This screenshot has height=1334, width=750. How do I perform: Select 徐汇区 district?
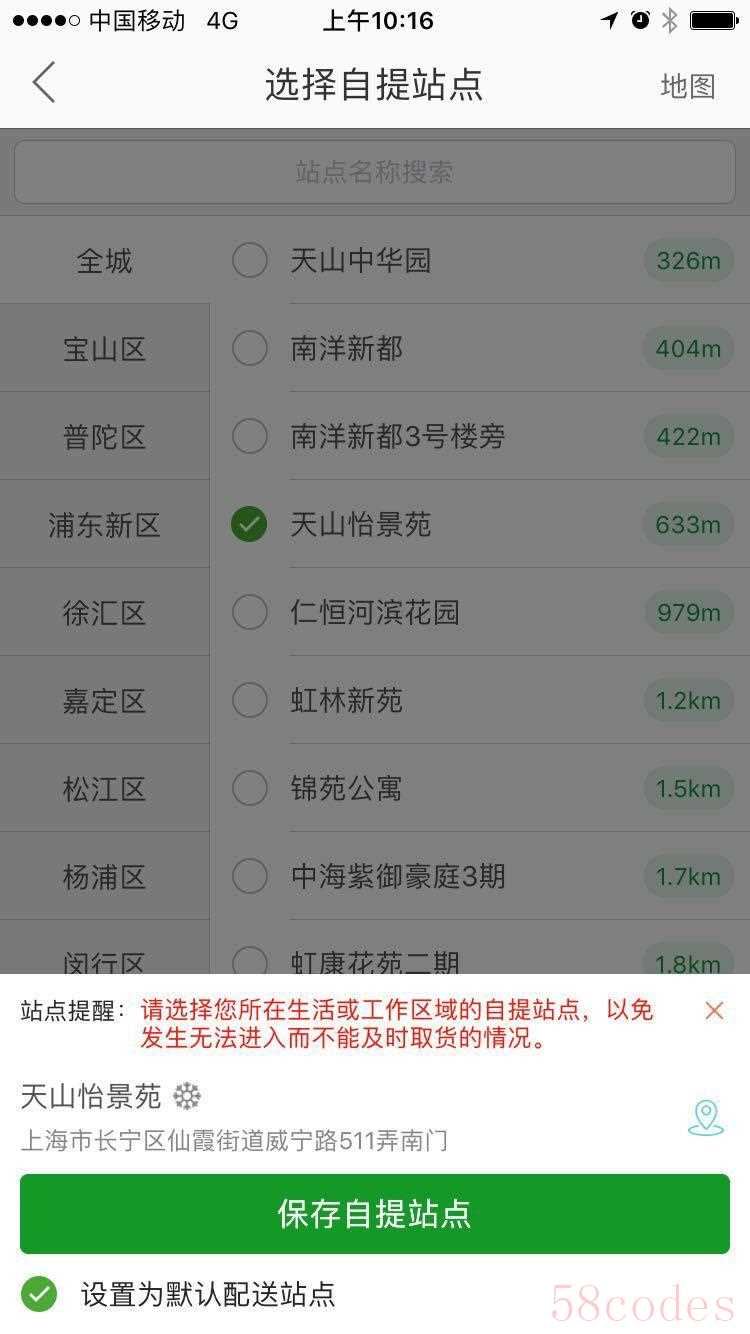point(104,613)
